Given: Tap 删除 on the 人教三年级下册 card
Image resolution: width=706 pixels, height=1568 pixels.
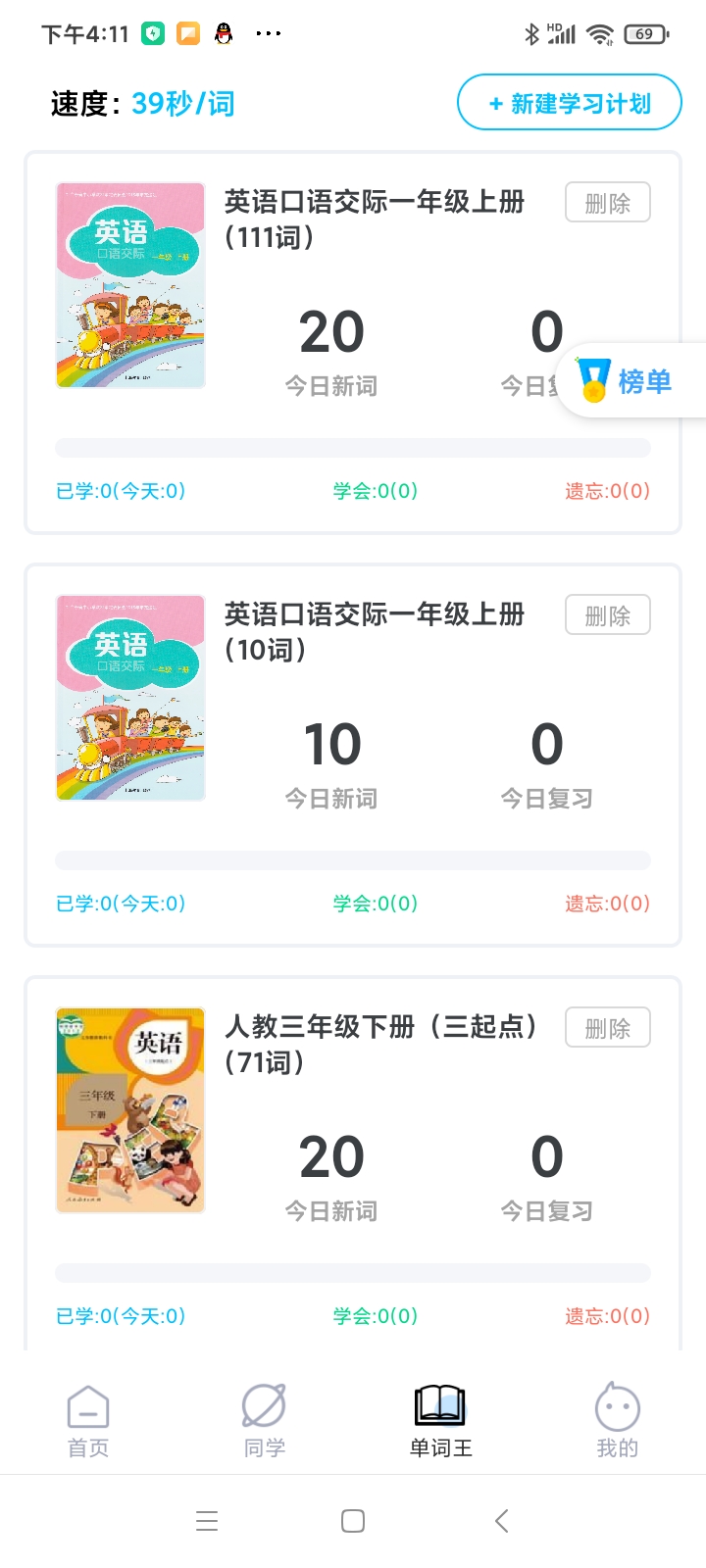Looking at the screenshot, I should (x=607, y=1027).
